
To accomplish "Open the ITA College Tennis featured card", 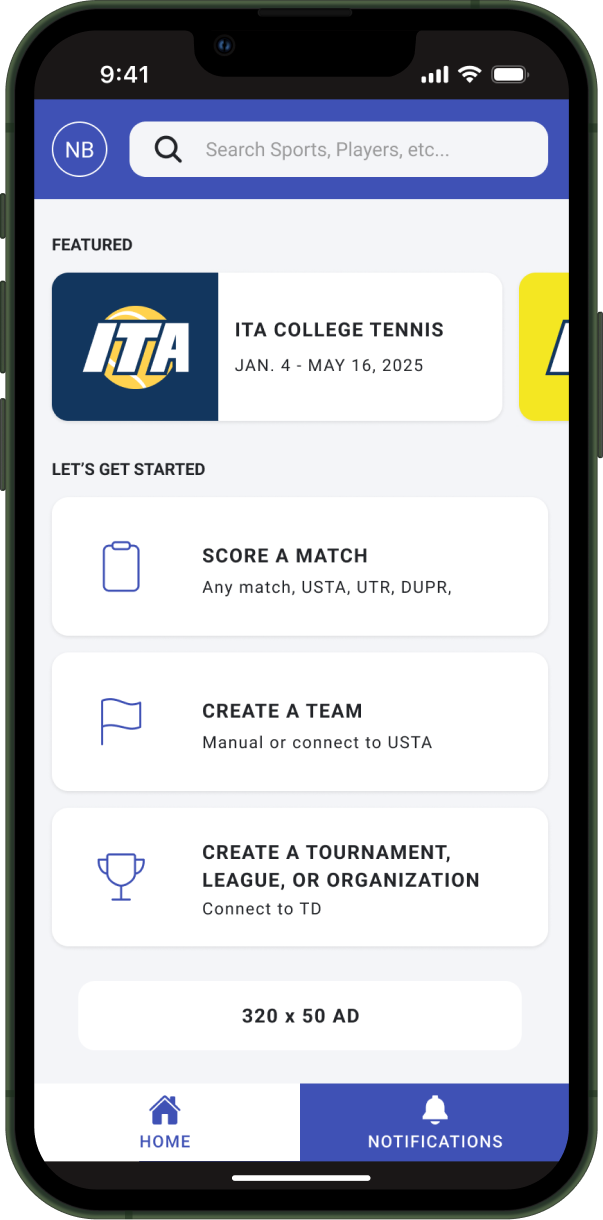I will click(277, 347).
